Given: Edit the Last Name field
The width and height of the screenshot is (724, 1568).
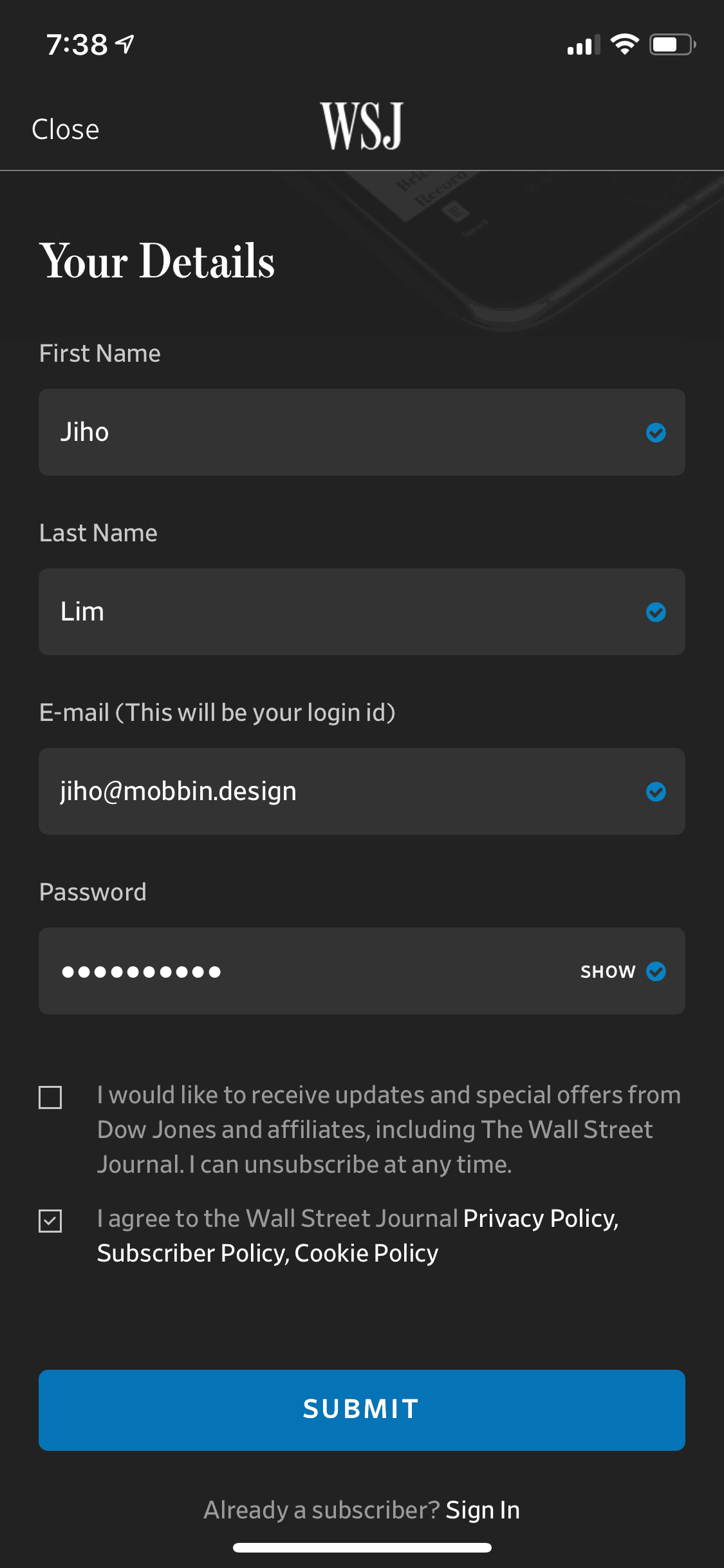Looking at the screenshot, I should tap(362, 611).
